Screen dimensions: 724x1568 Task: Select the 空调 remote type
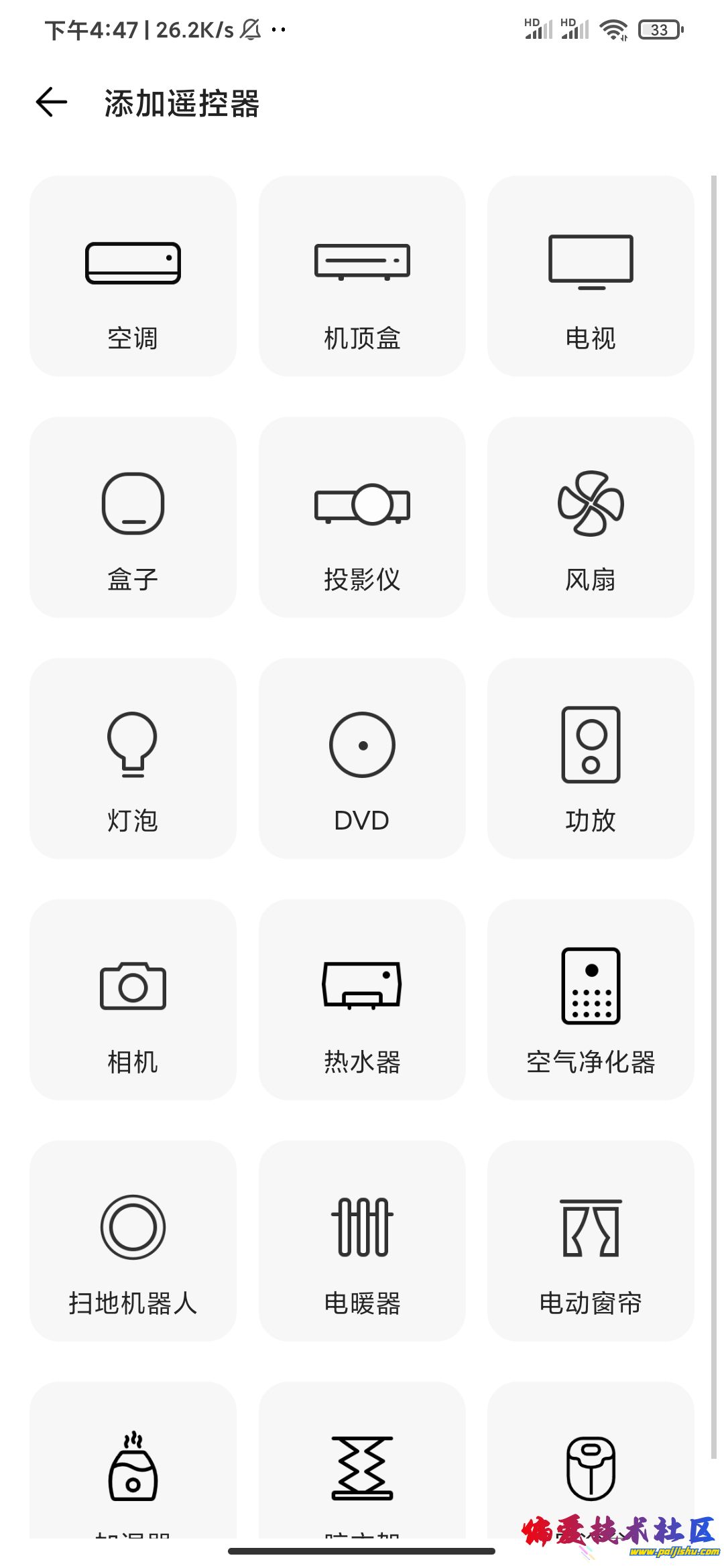pyautogui.click(x=133, y=276)
